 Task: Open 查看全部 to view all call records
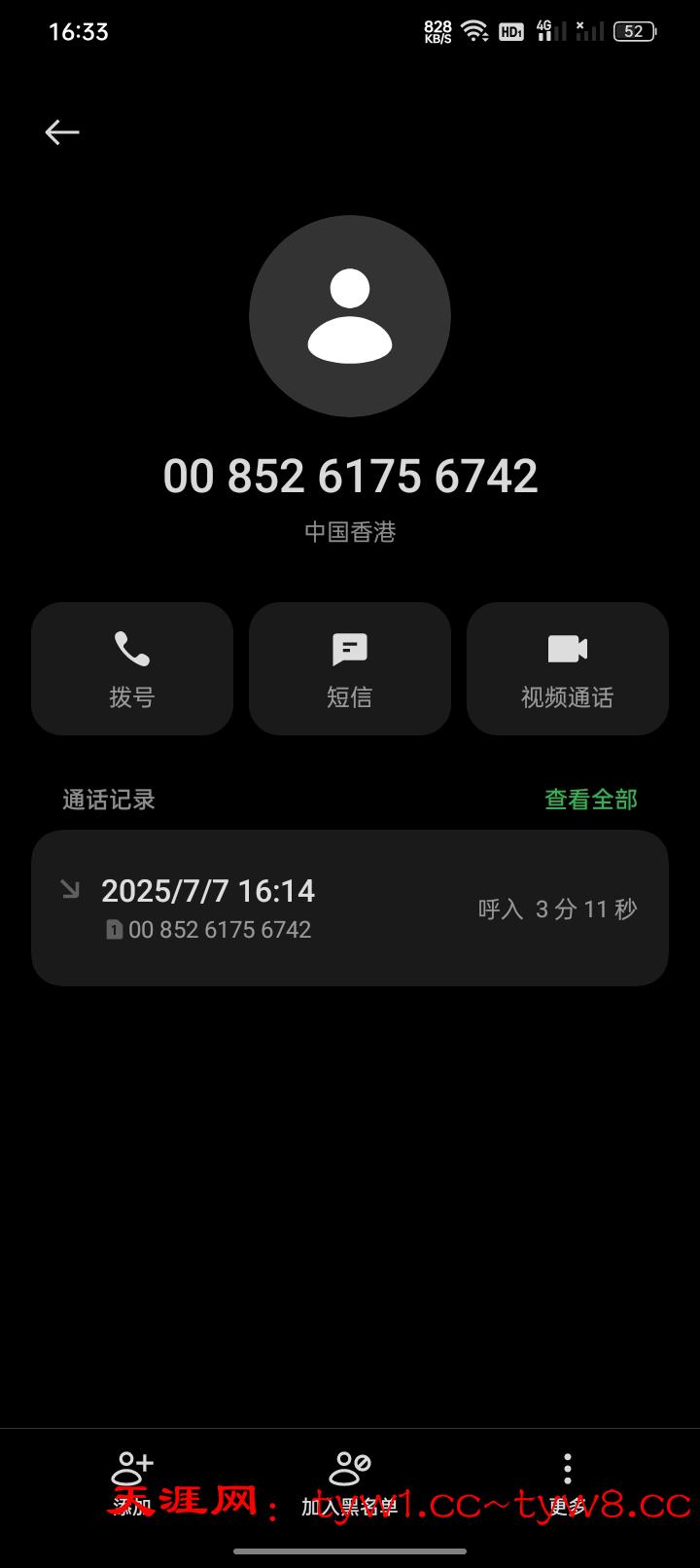590,800
